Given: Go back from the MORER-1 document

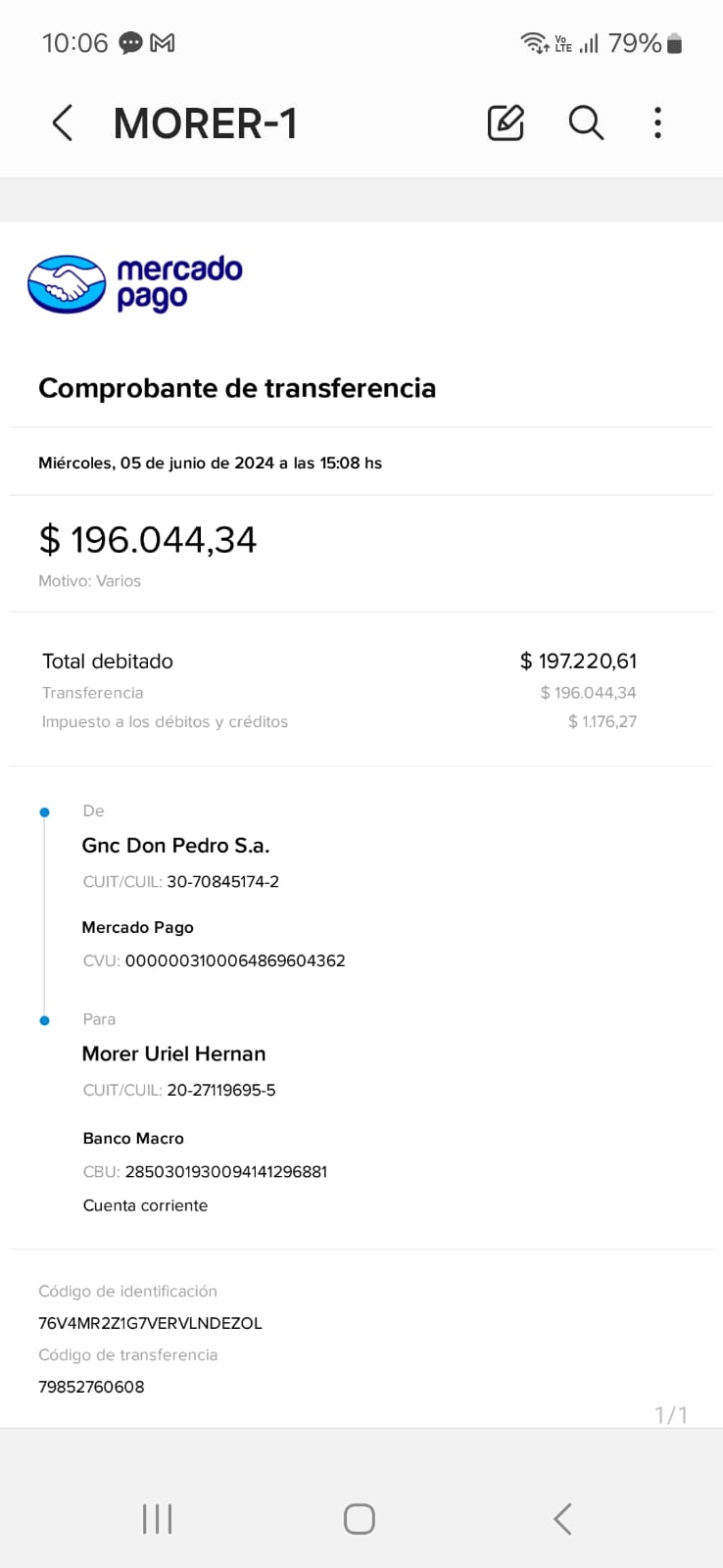Looking at the screenshot, I should pos(63,123).
